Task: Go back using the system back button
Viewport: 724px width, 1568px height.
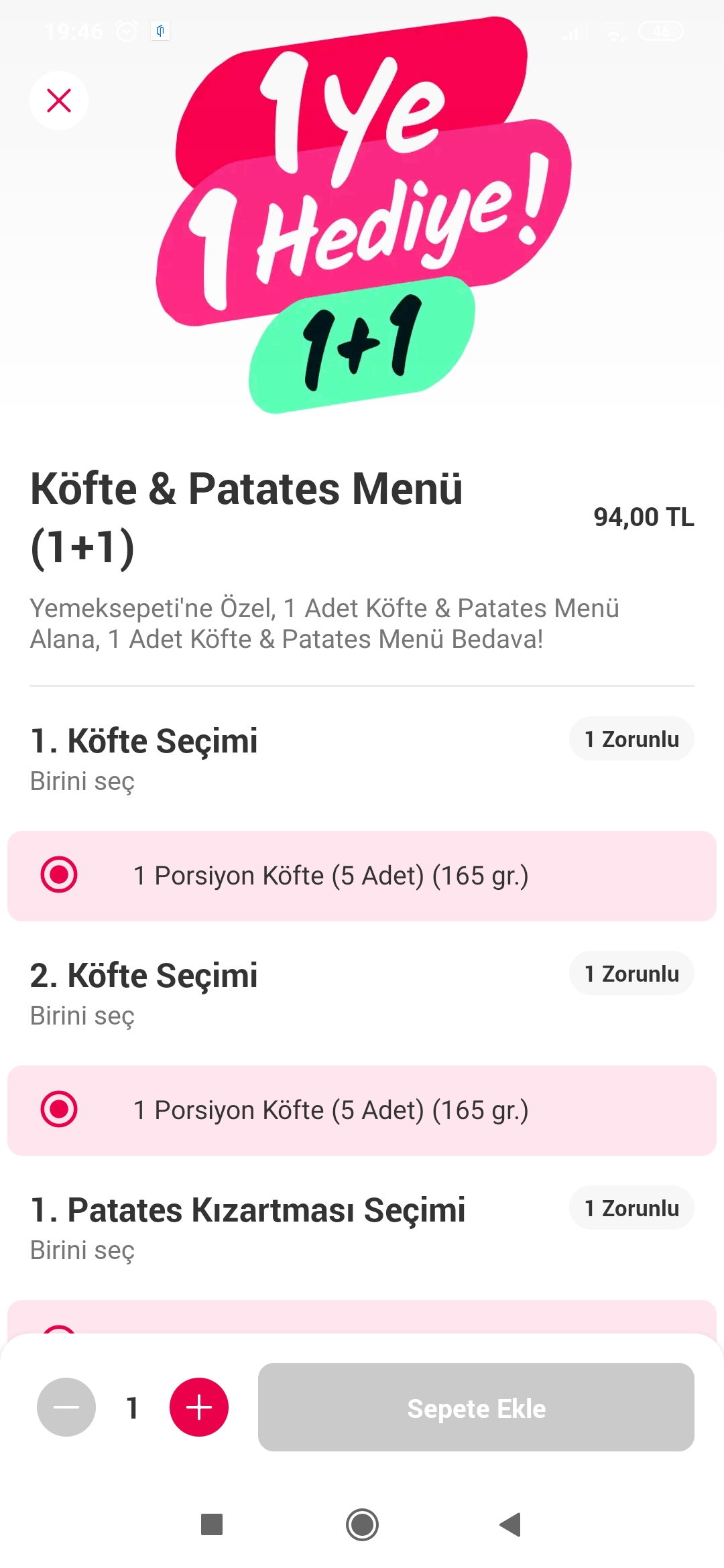Action: pos(511,1524)
